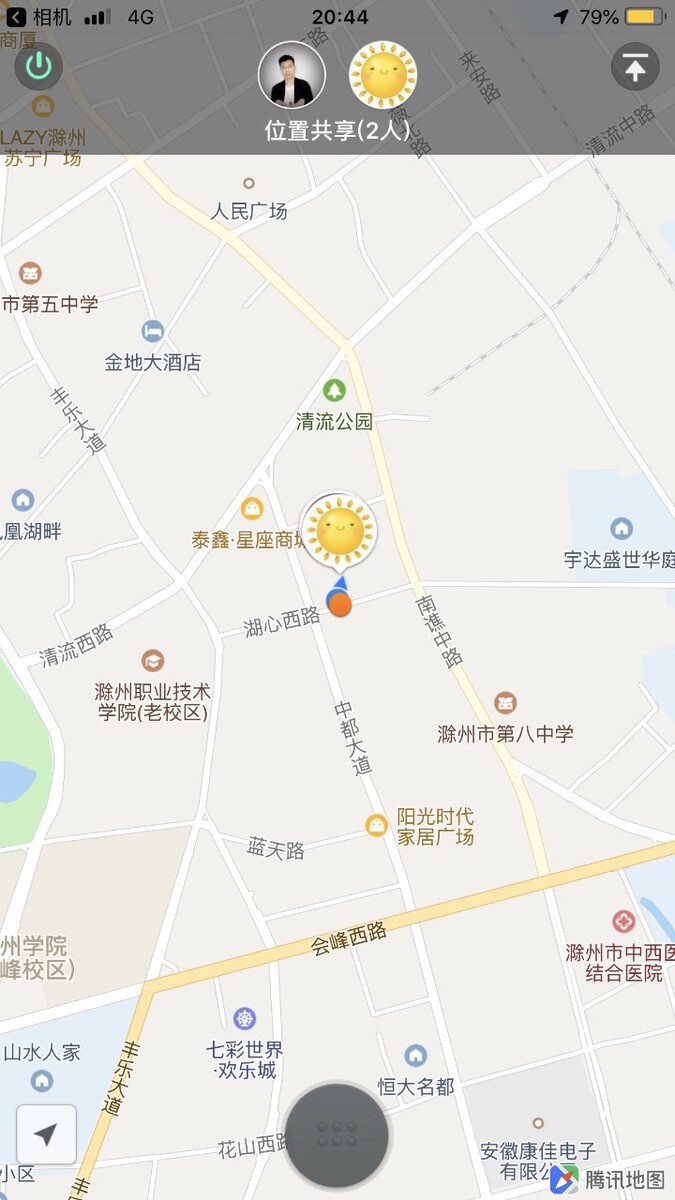Tap the round talk button at the bottom
Image resolution: width=675 pixels, height=1200 pixels.
337,1134
